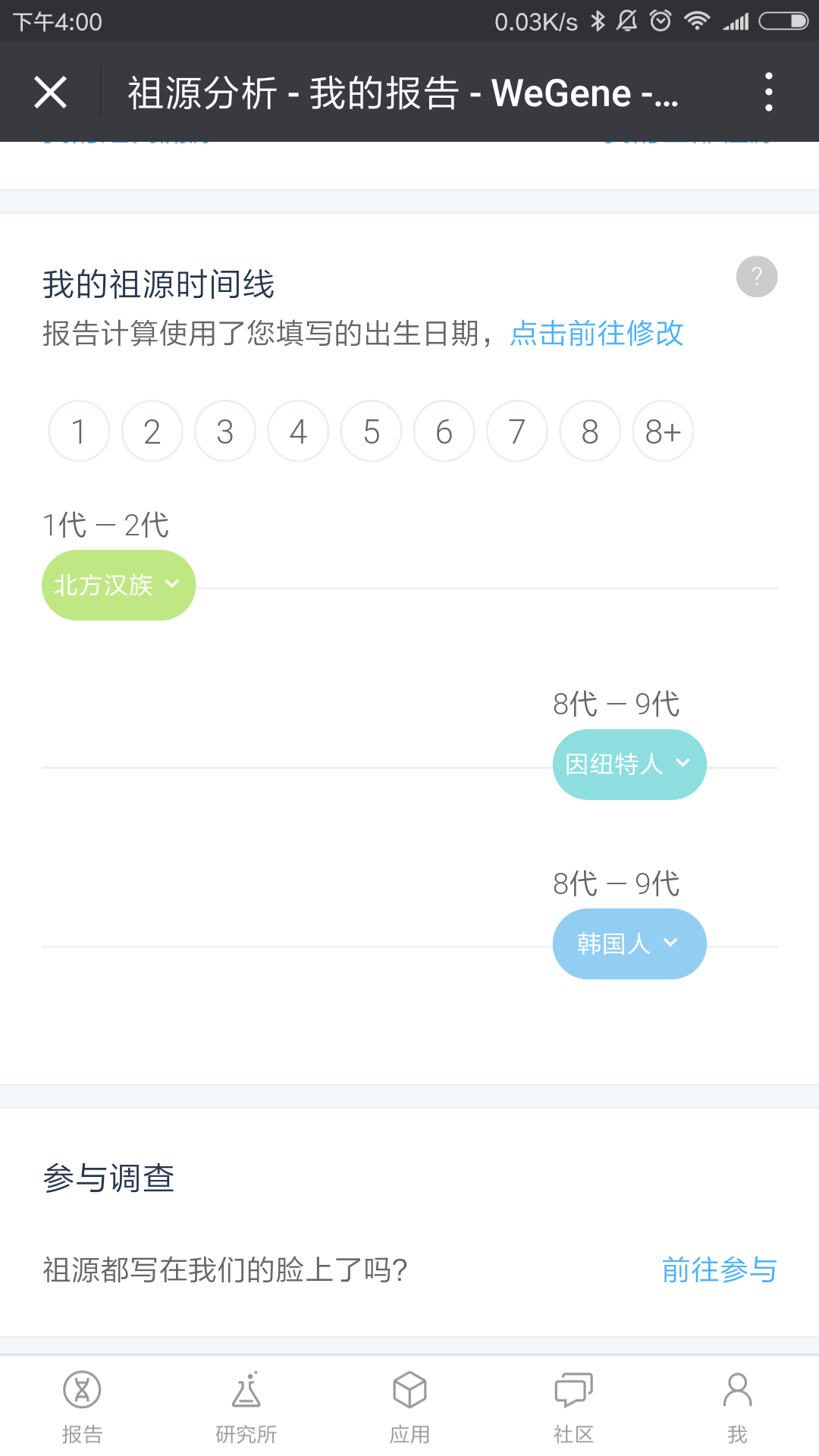The image size is (819, 1456).
Task: Open the 应用 tab
Action: [x=409, y=1407]
